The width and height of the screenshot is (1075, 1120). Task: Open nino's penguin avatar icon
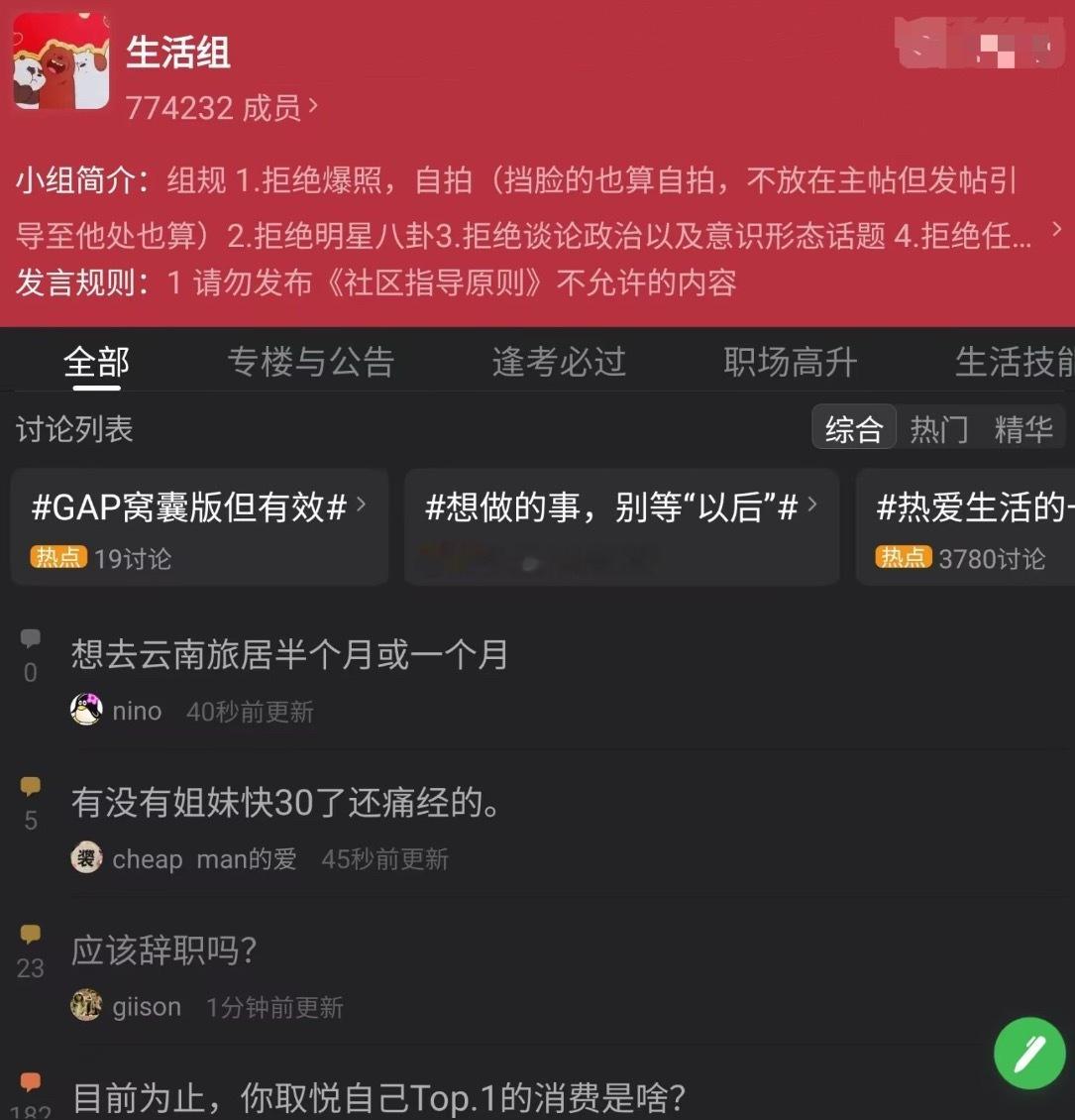point(86,710)
